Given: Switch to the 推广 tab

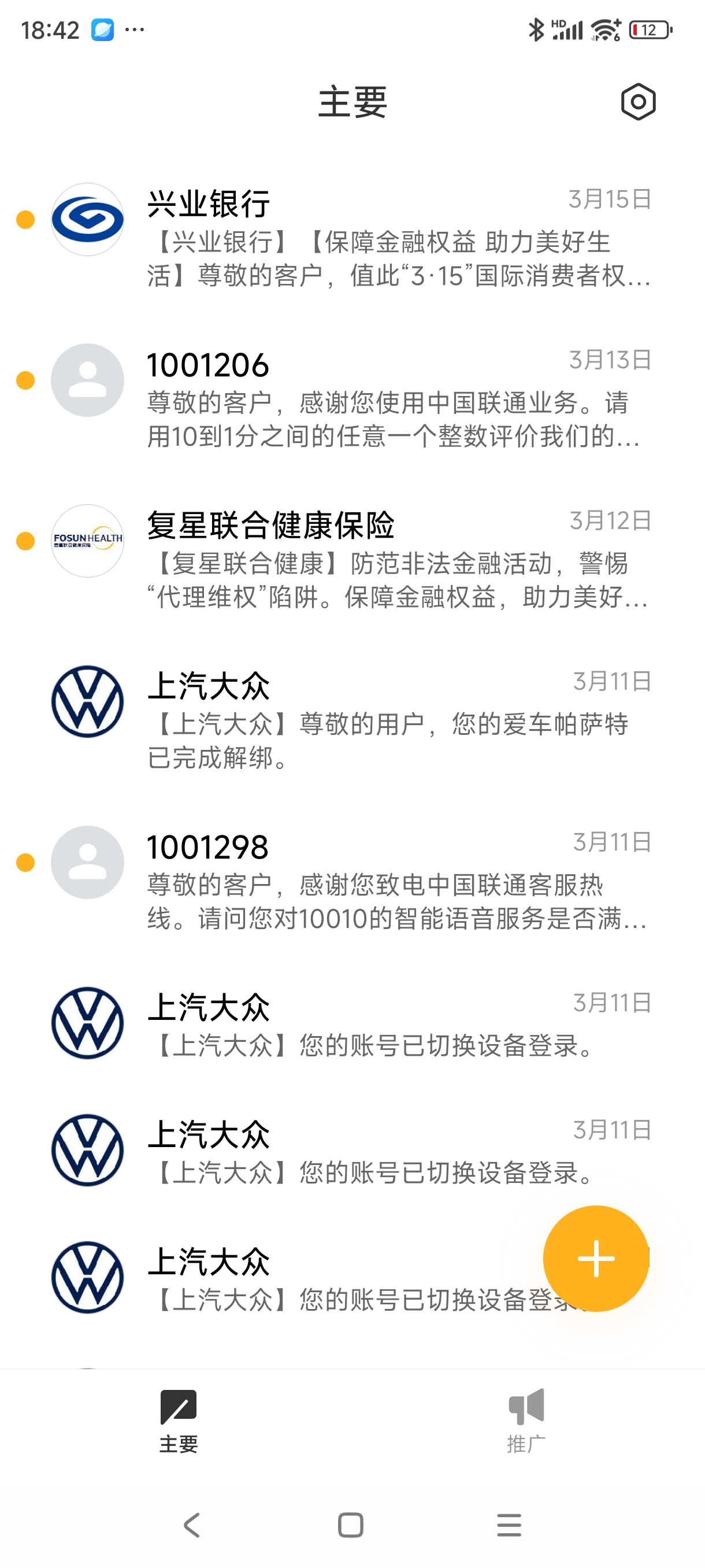Looking at the screenshot, I should (x=526, y=1421).
